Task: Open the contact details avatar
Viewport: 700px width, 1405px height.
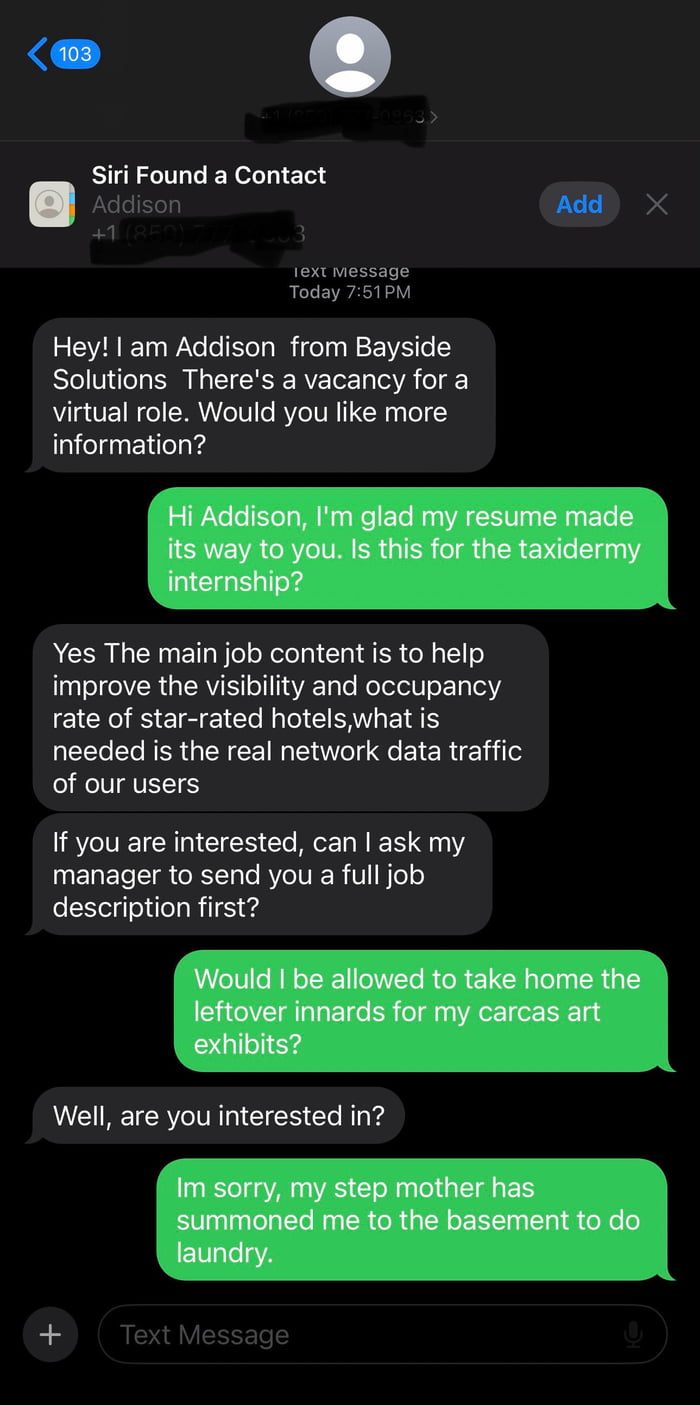Action: tap(349, 57)
